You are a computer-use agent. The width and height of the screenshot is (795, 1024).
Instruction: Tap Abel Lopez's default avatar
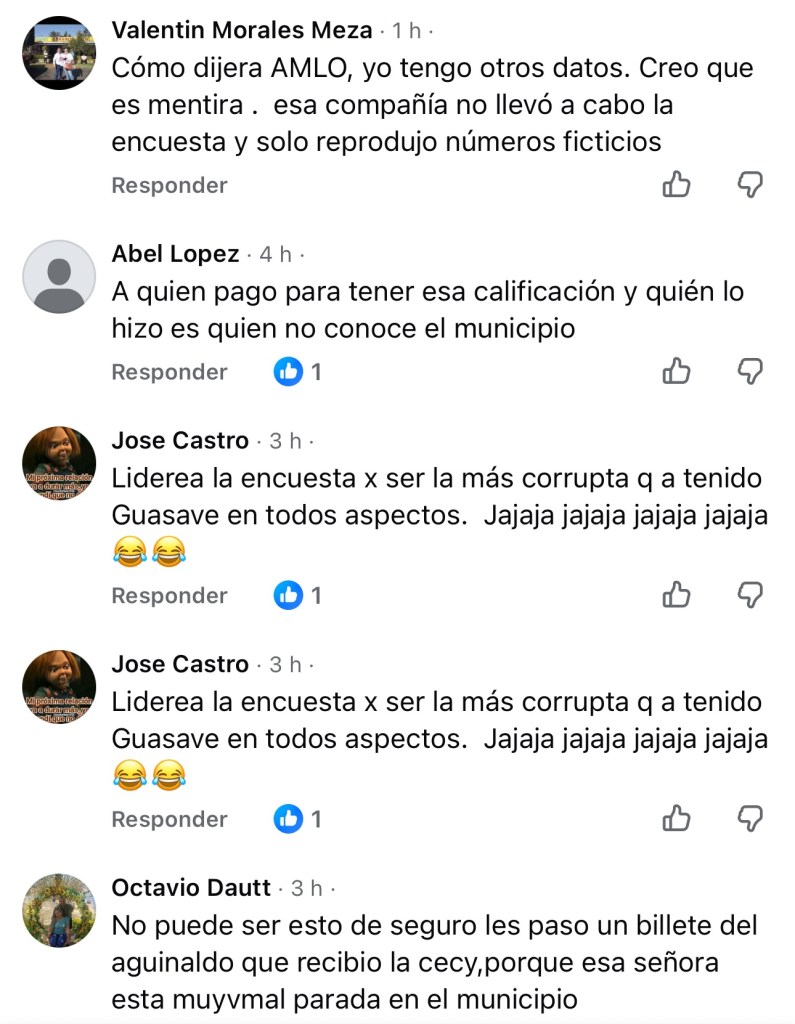pyautogui.click(x=58, y=277)
